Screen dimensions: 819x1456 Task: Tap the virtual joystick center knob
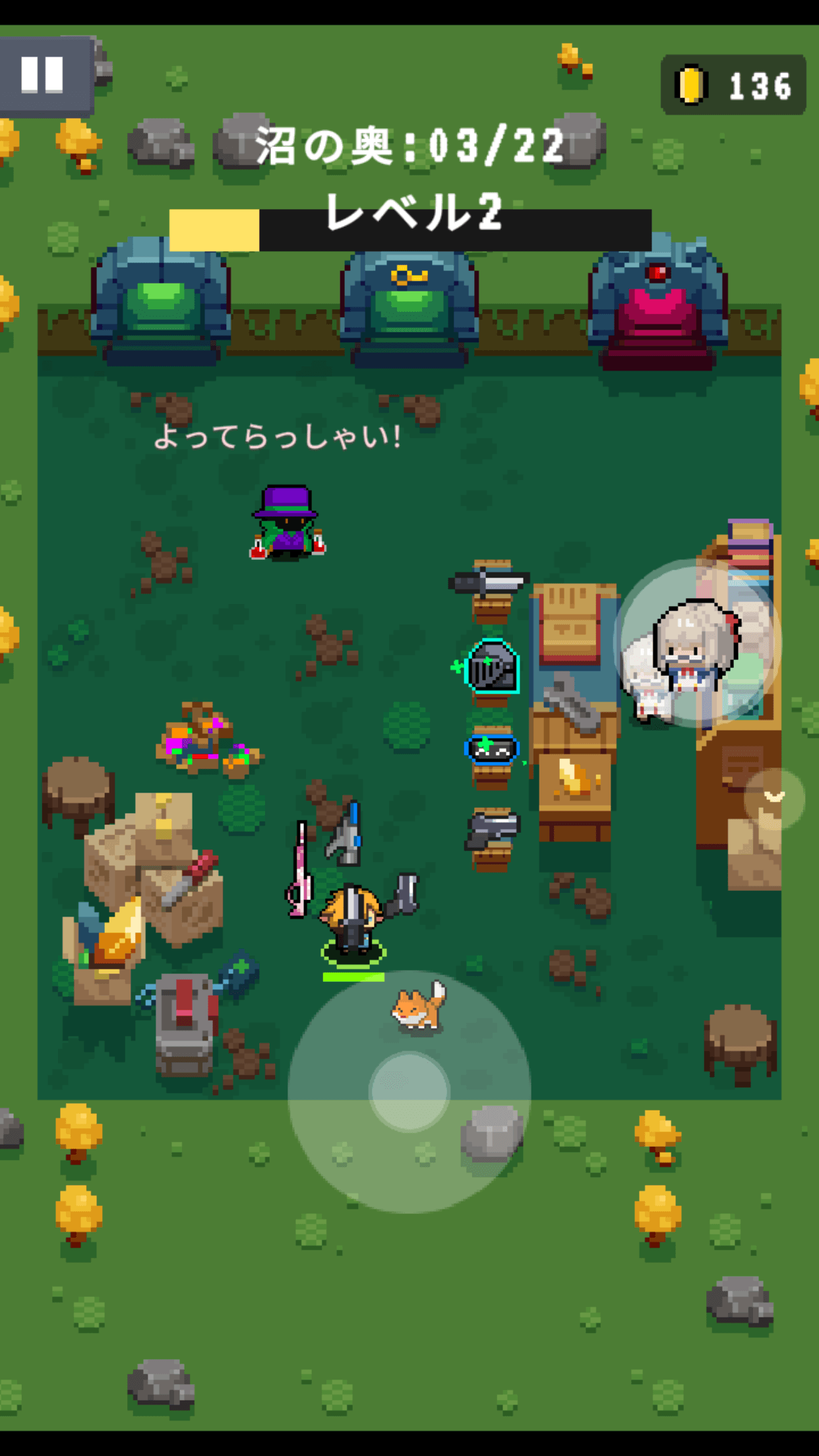point(409,1091)
